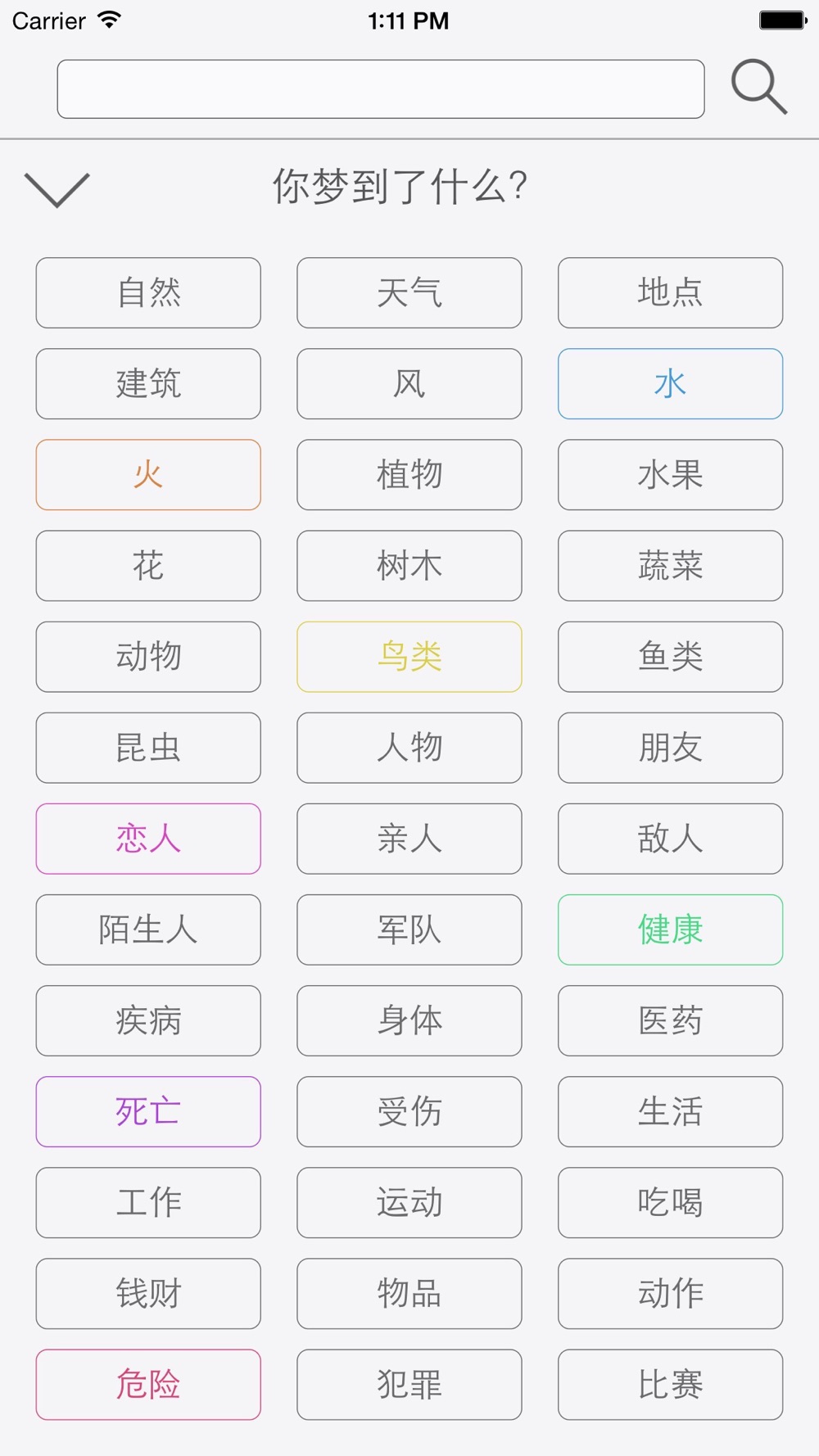The height and width of the screenshot is (1456, 819).
Task: Choose the 健康 category
Action: pos(670,929)
